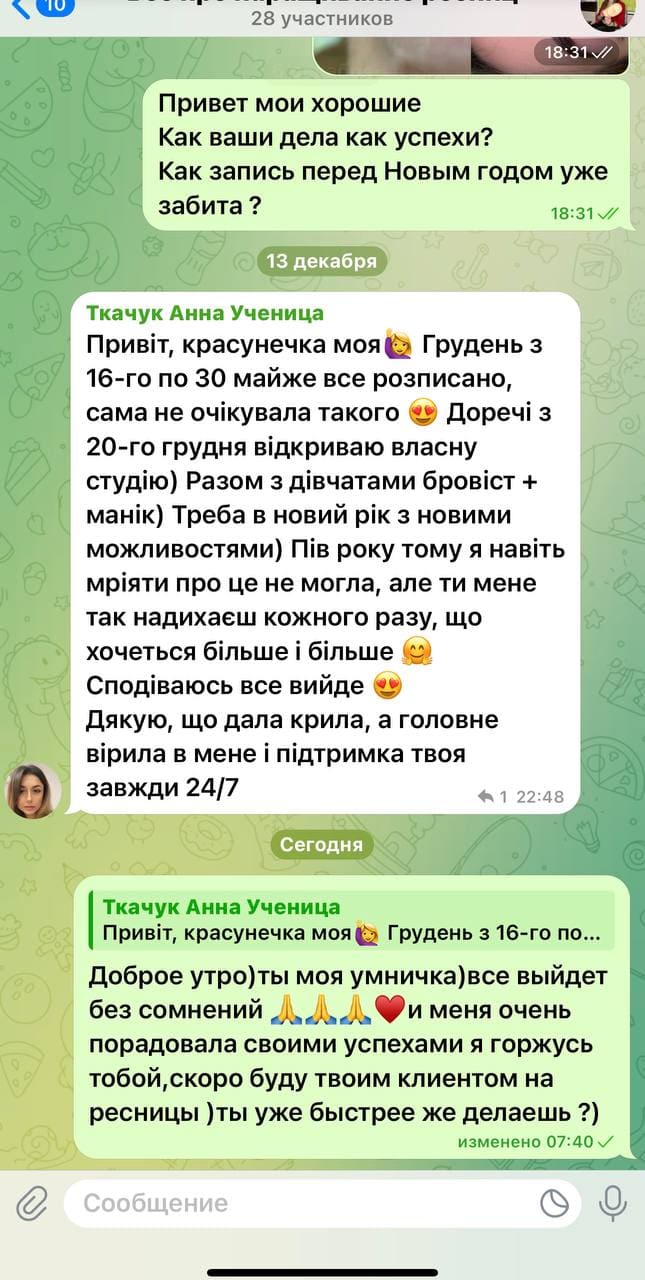Tap the Ткачук Анна Ученица sender name

[x=205, y=314]
